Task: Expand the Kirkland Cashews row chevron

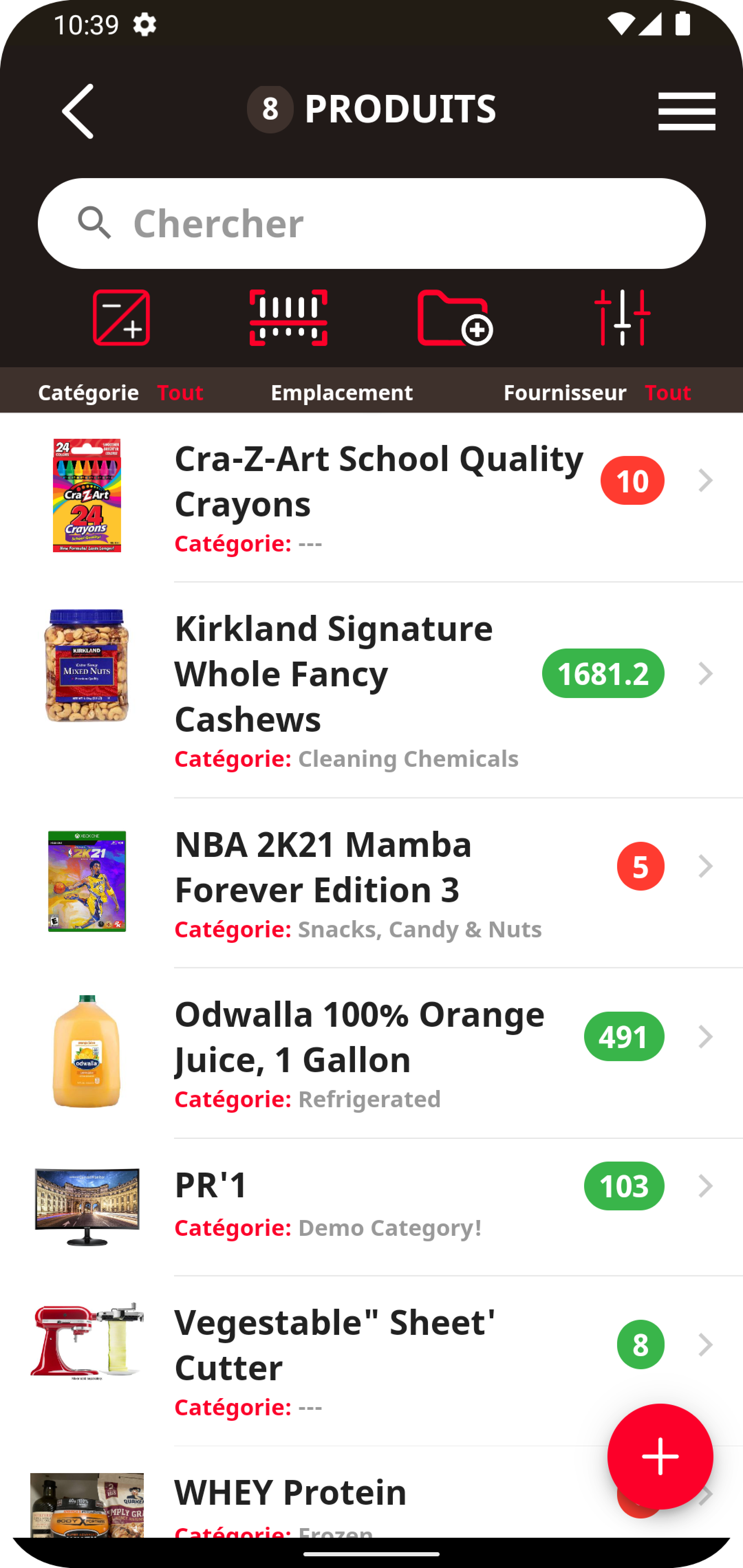Action: pos(704,673)
